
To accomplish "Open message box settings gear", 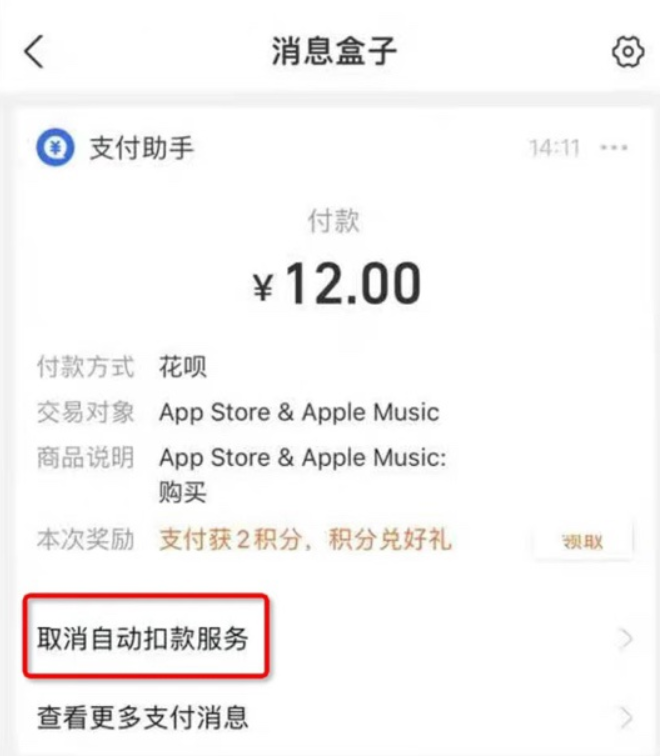I will click(627, 52).
